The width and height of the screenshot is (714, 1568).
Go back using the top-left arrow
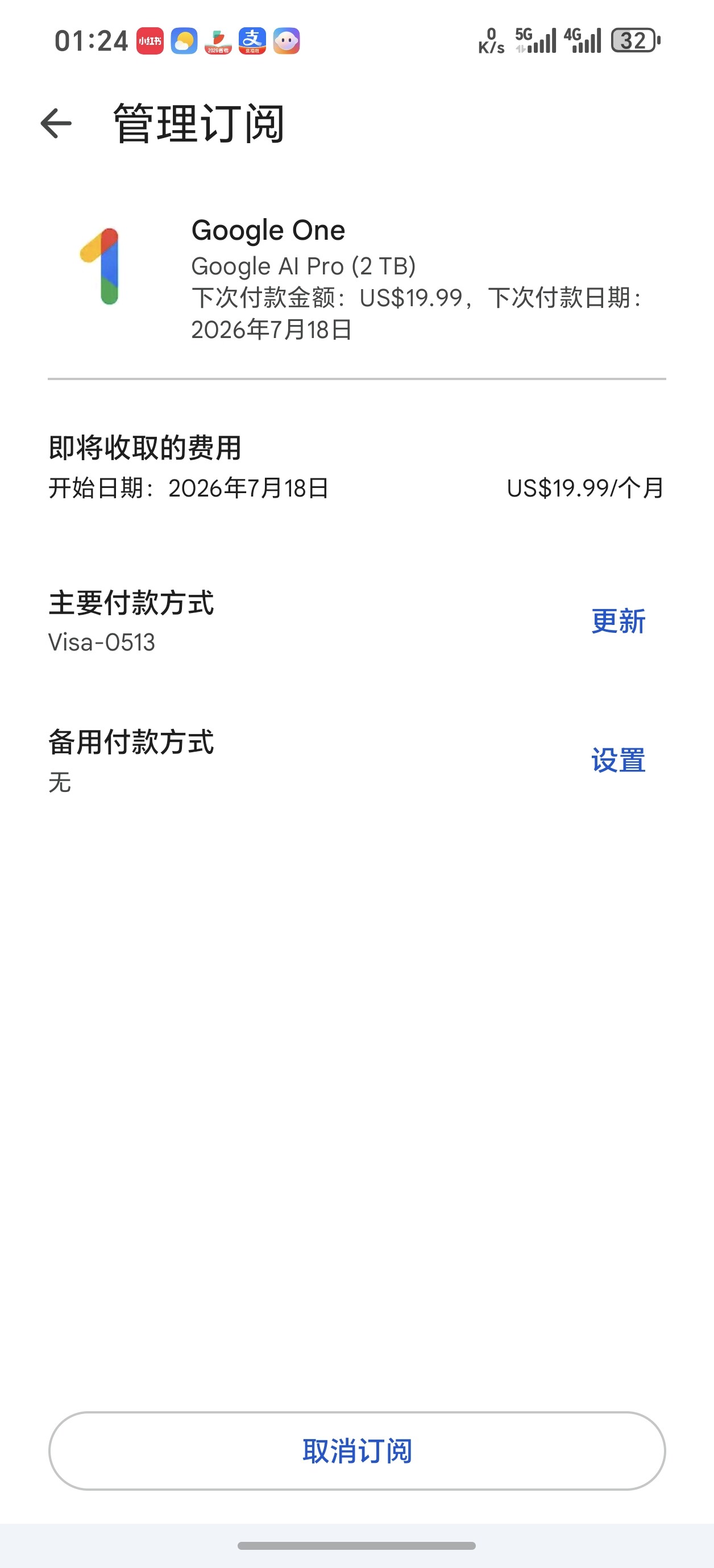point(56,124)
